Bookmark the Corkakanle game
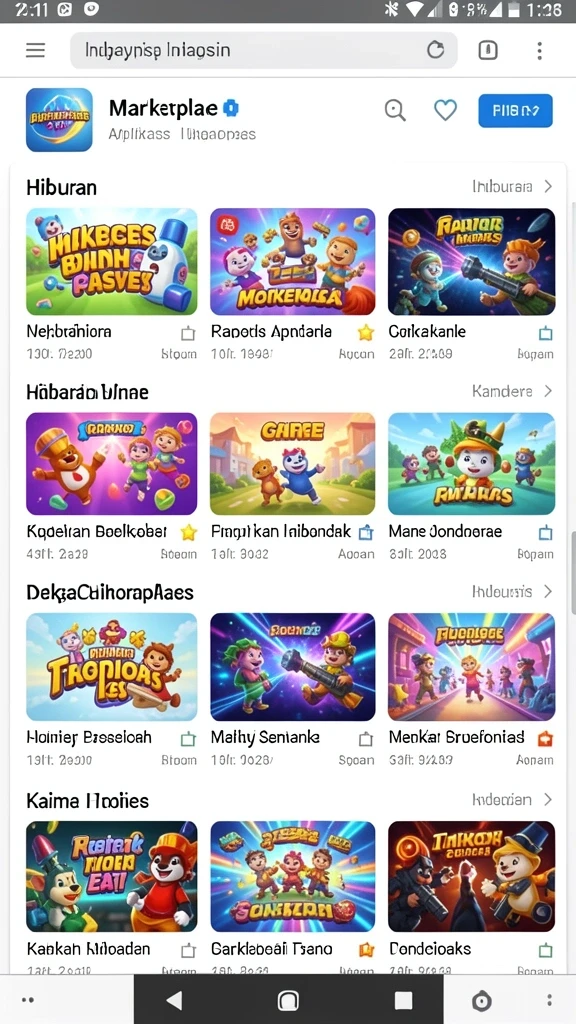This screenshot has width=576, height=1024. pyautogui.click(x=545, y=334)
